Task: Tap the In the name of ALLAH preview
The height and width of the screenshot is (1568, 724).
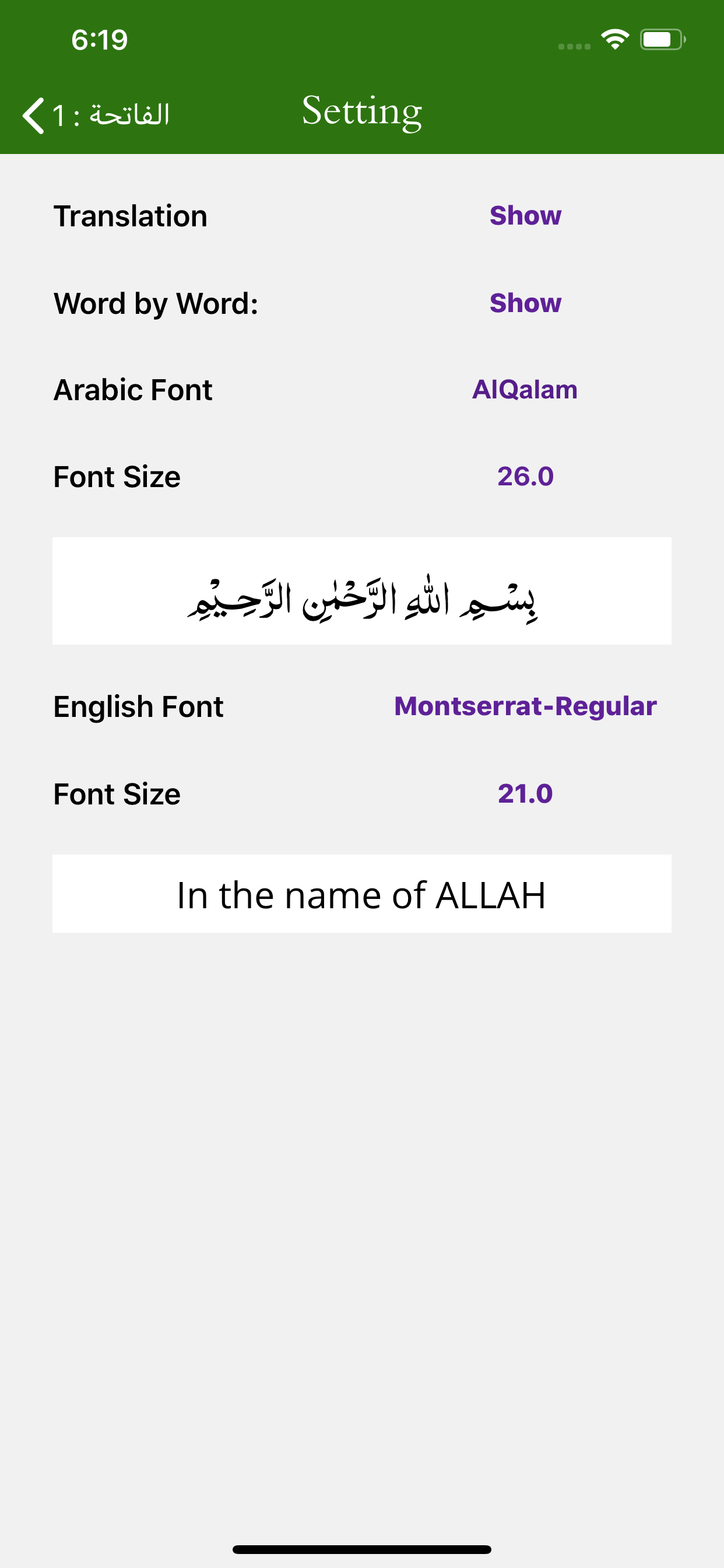Action: coord(362,894)
